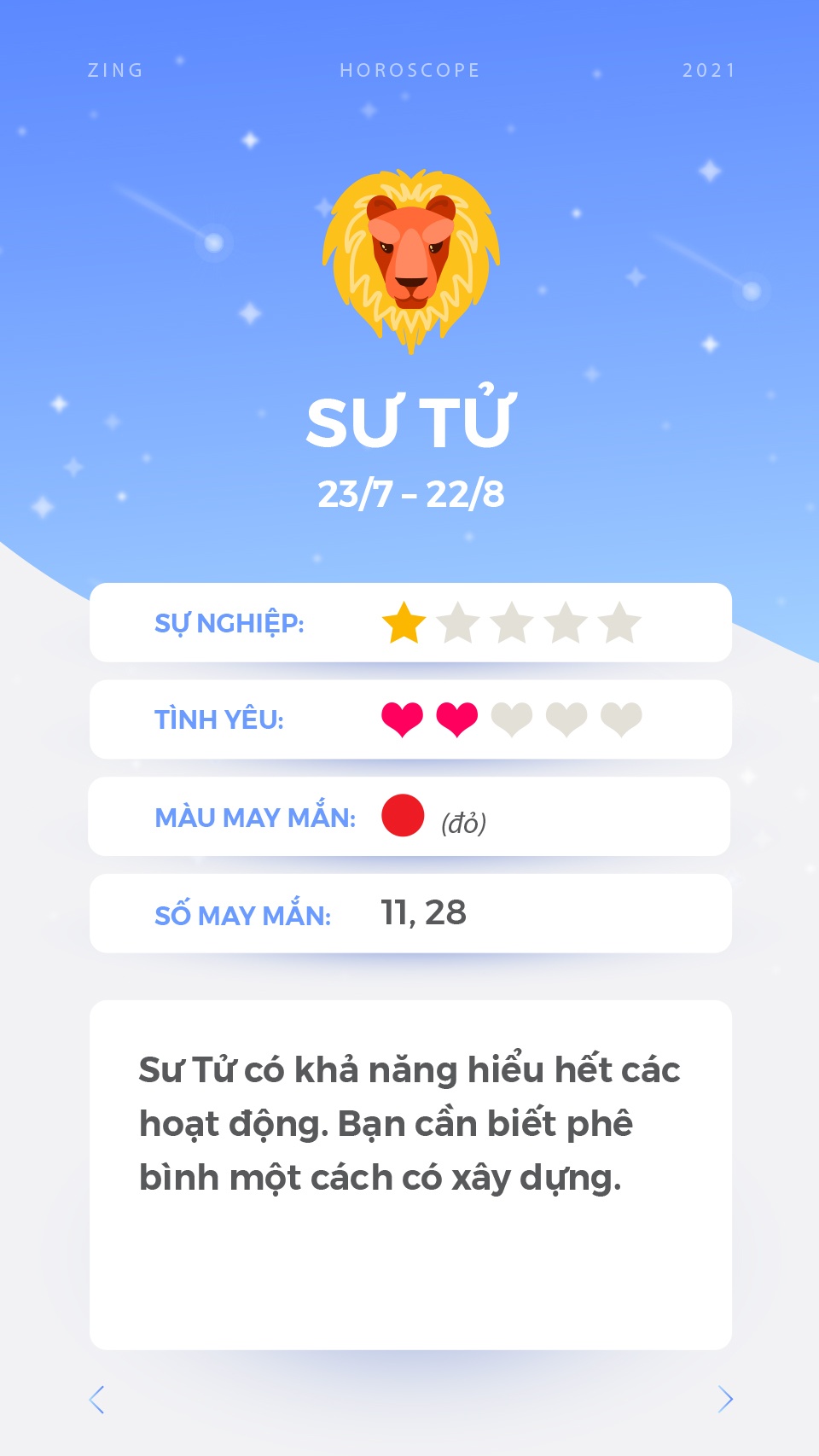The height and width of the screenshot is (1456, 819).
Task: Click the HOROSCOPE header text
Action: click(409, 70)
